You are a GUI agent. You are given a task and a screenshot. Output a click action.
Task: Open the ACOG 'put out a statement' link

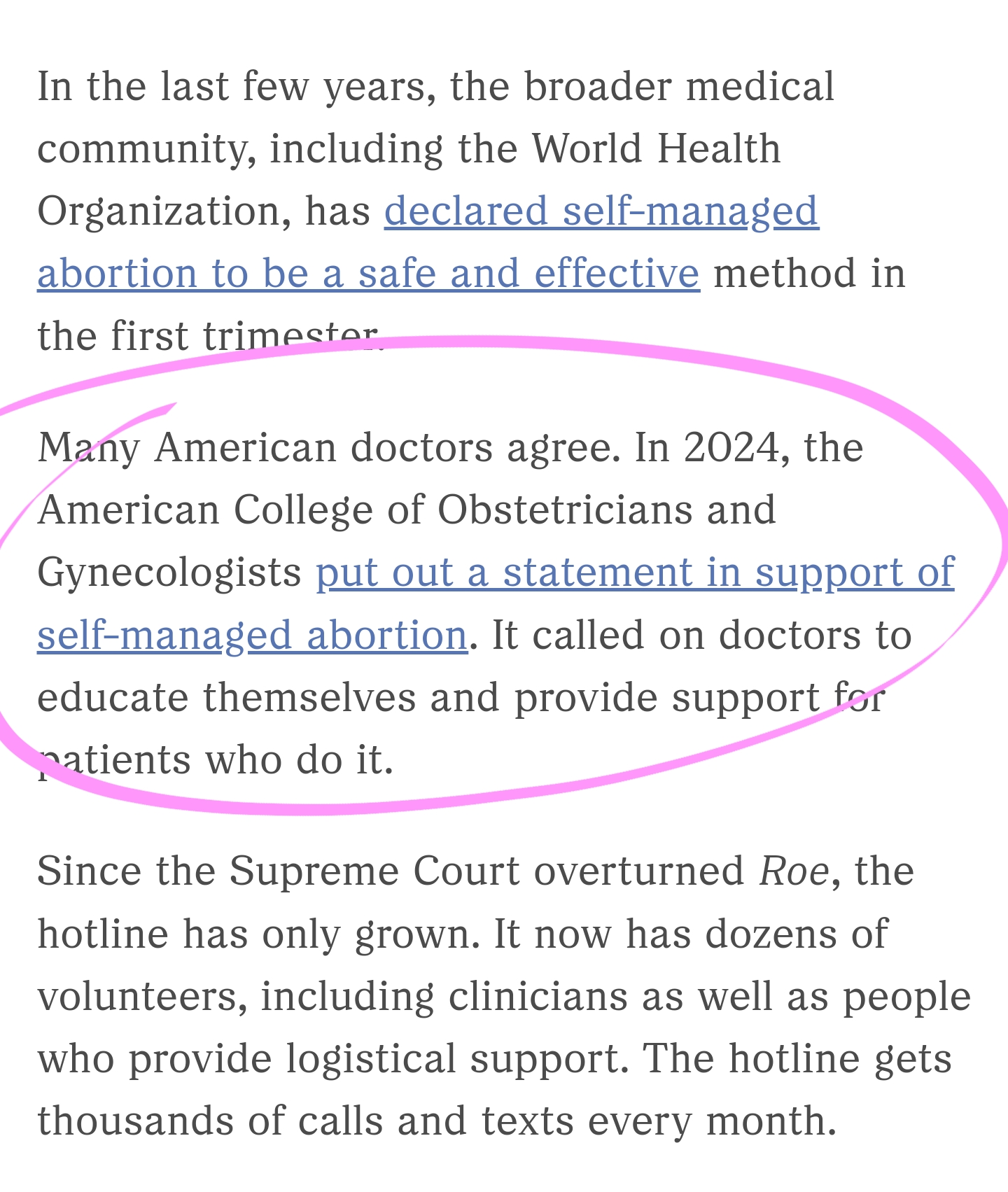coord(634,573)
